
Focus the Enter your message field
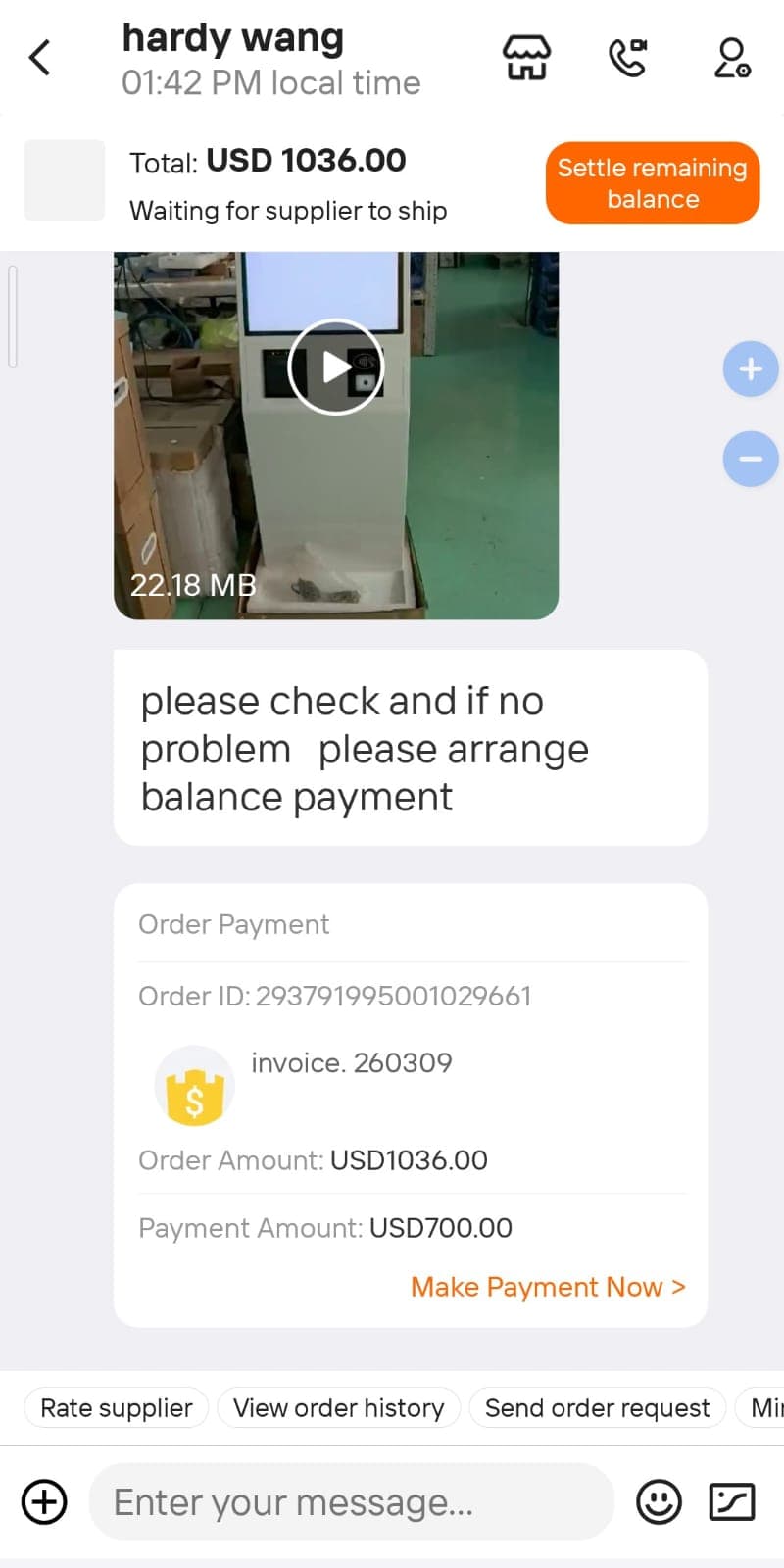click(351, 1502)
